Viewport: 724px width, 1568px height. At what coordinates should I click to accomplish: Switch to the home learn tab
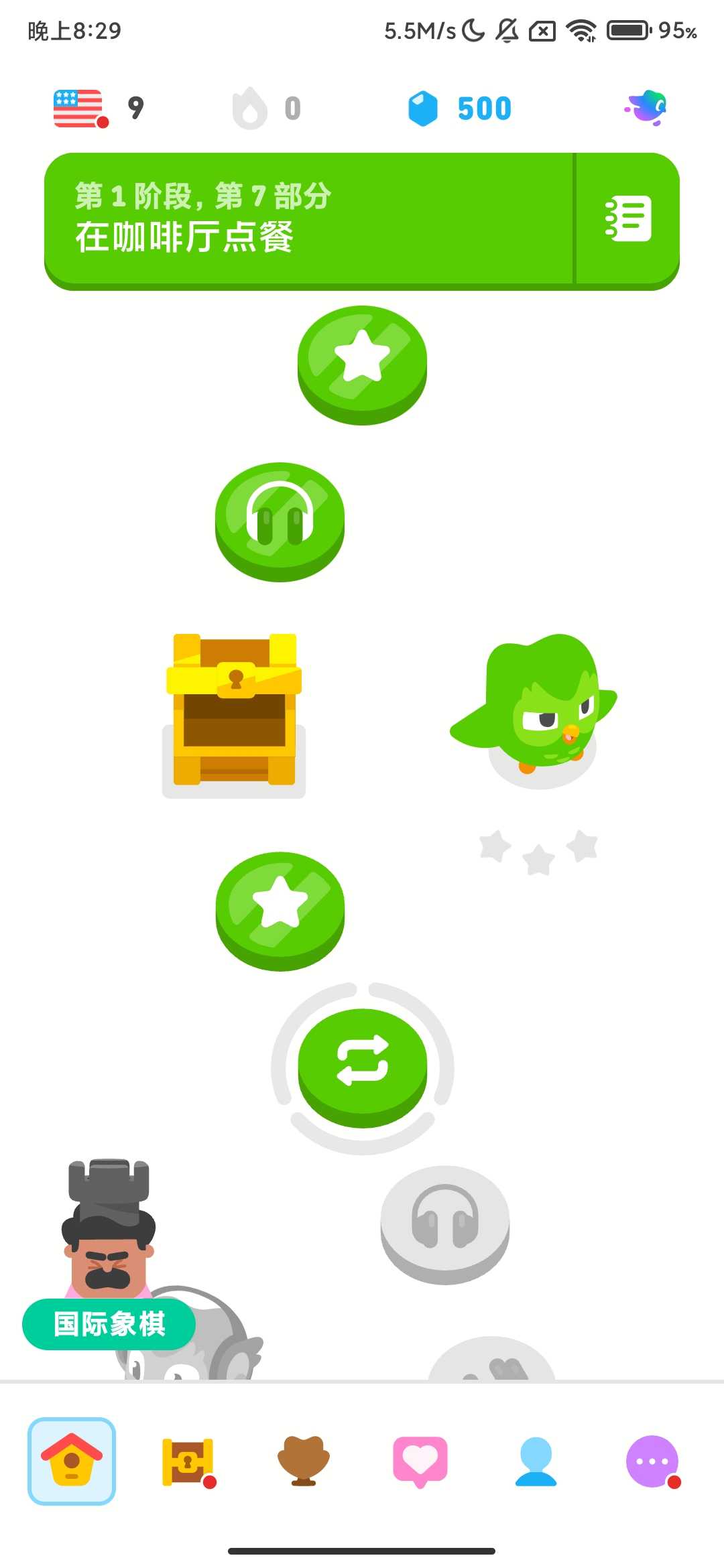click(x=72, y=1461)
